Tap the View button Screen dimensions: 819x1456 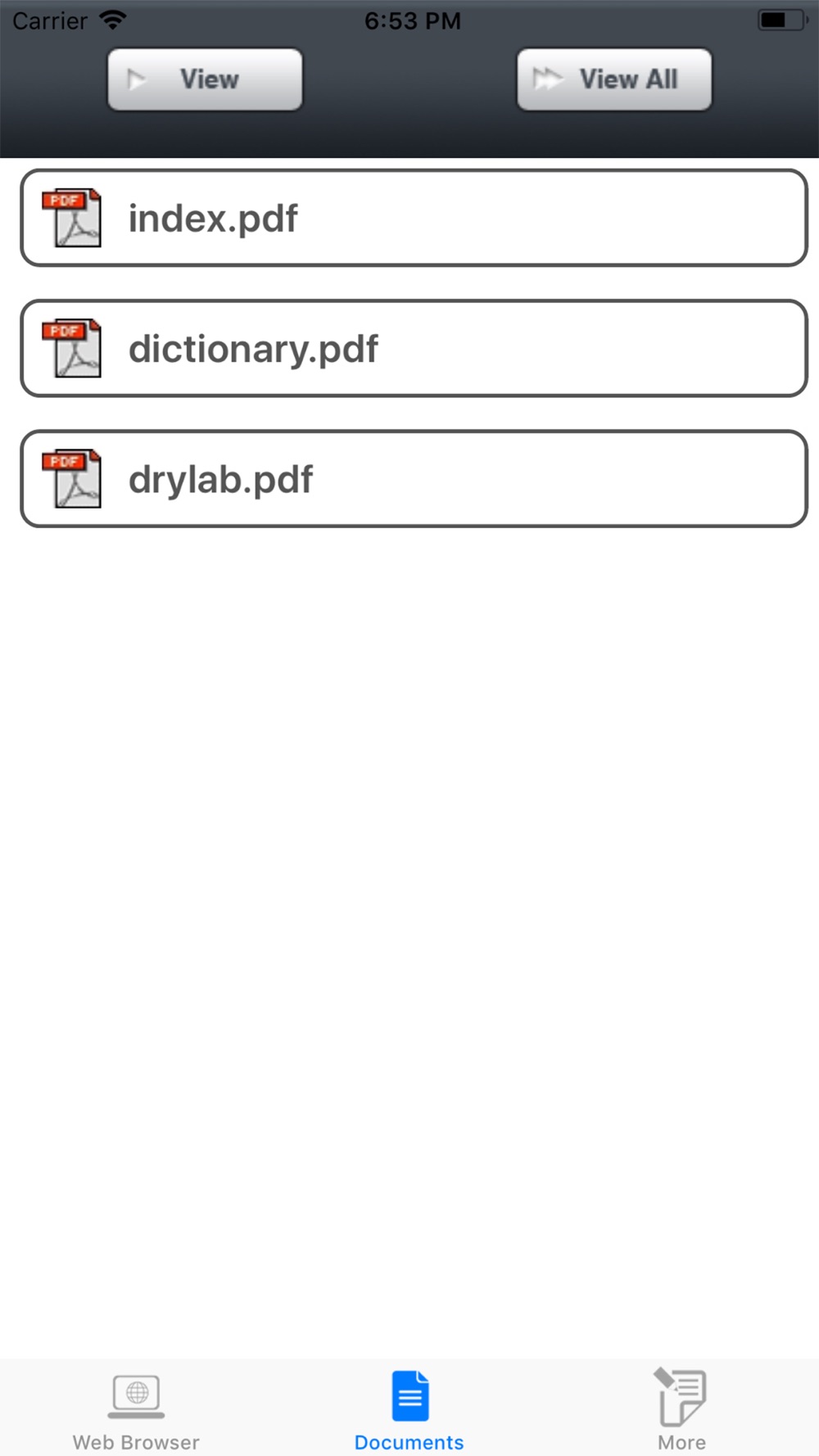(x=205, y=79)
